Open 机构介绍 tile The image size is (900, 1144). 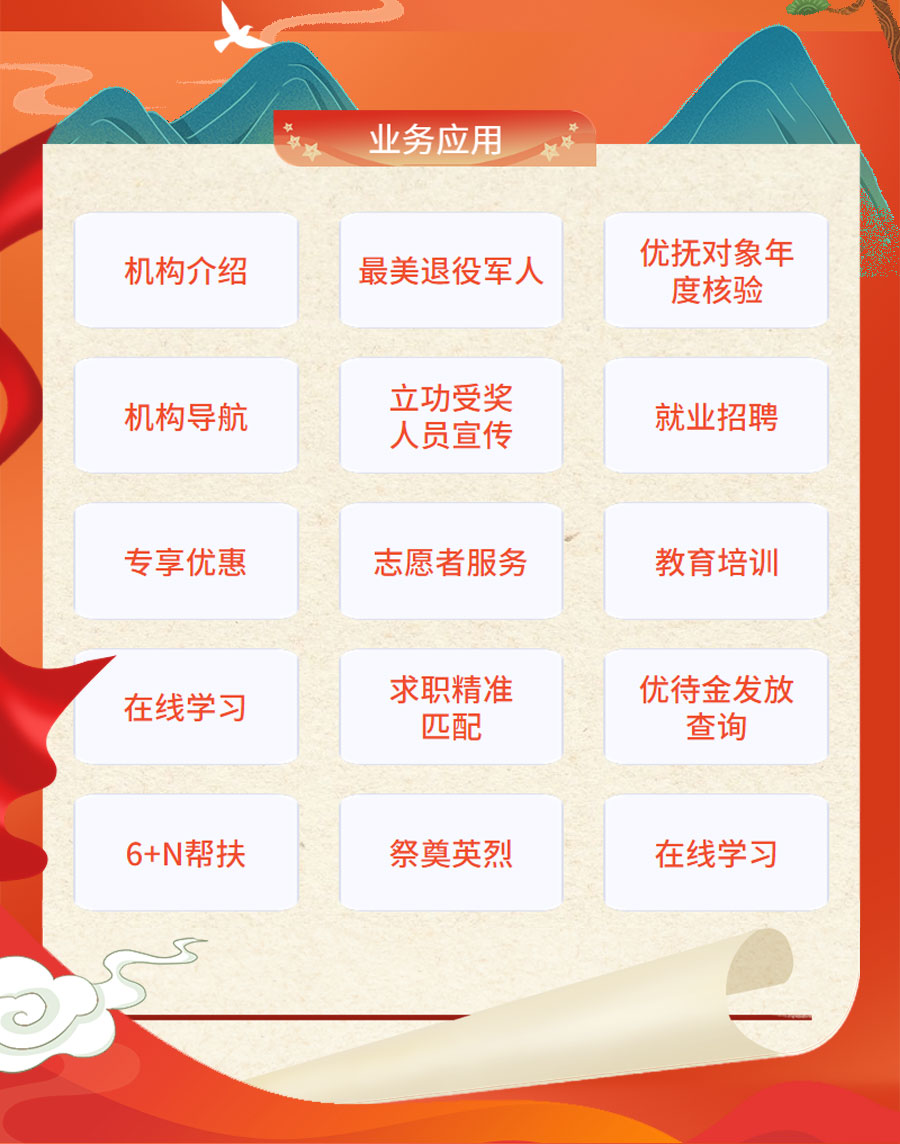tap(186, 271)
